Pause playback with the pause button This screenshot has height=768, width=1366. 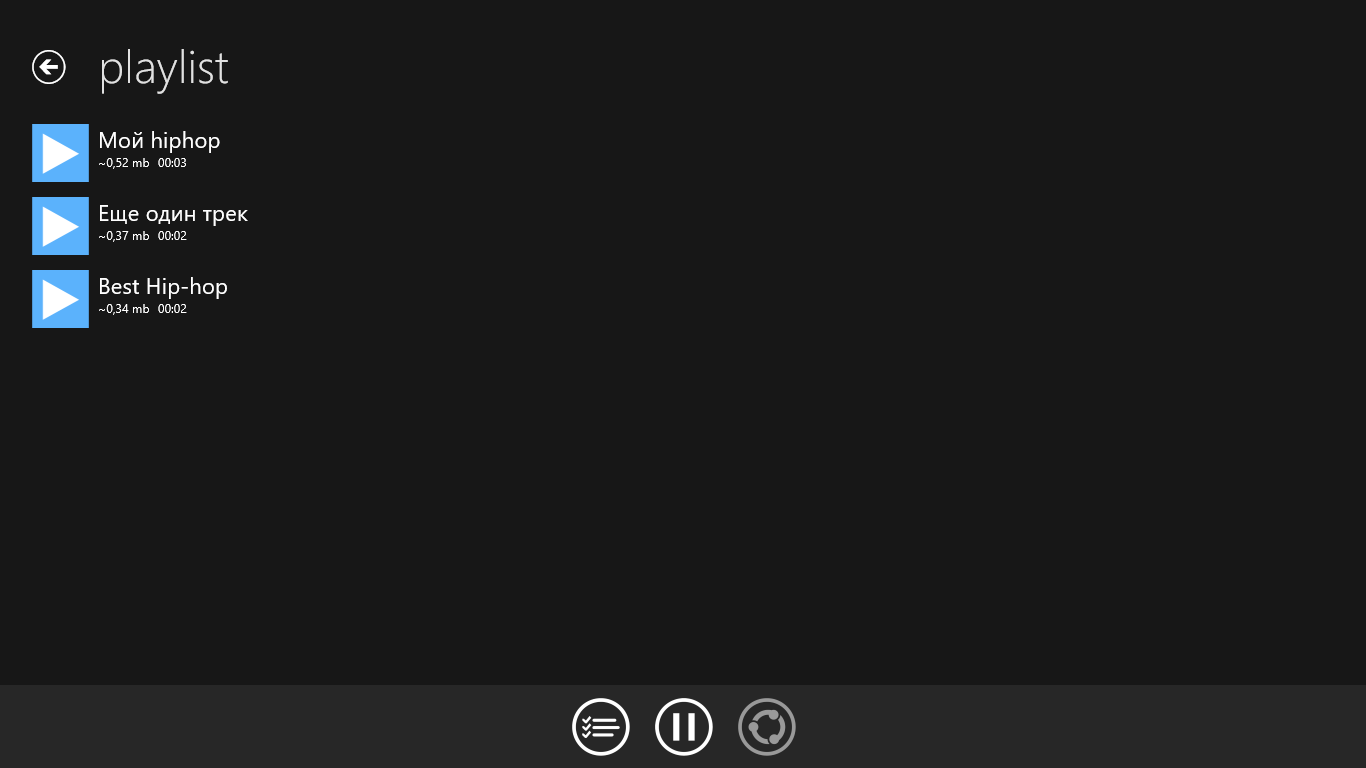click(x=683, y=727)
